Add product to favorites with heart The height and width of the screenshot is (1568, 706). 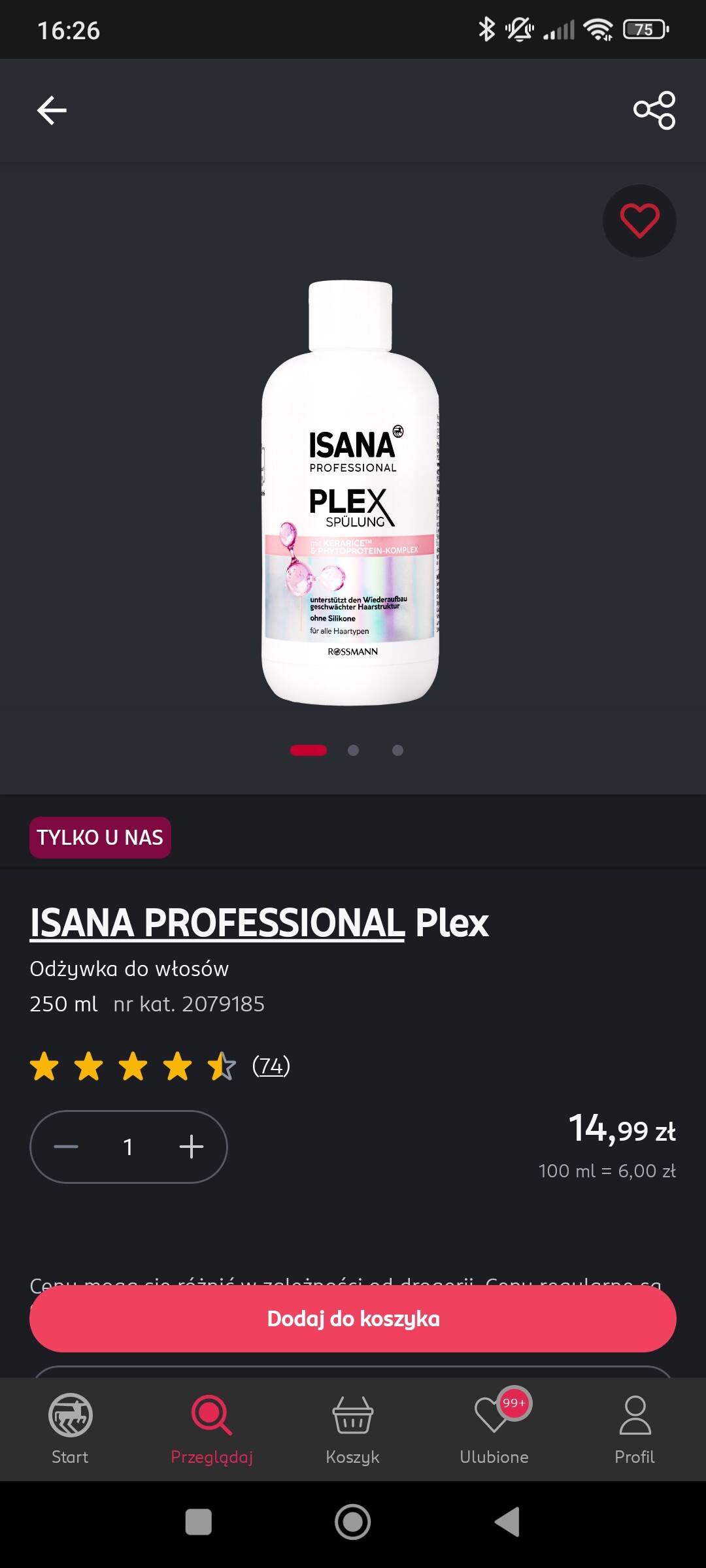[x=639, y=221]
